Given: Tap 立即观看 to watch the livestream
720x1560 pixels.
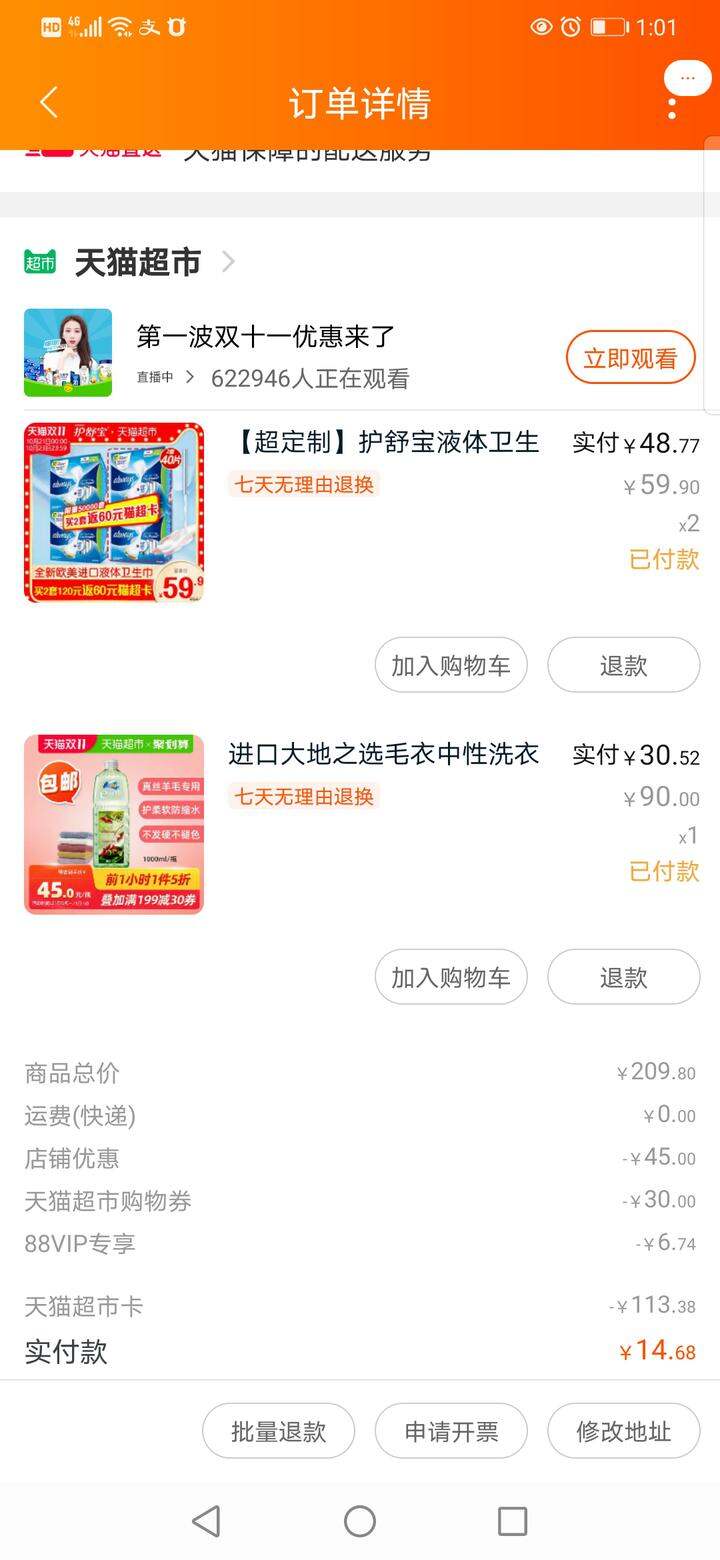Looking at the screenshot, I should click(630, 357).
